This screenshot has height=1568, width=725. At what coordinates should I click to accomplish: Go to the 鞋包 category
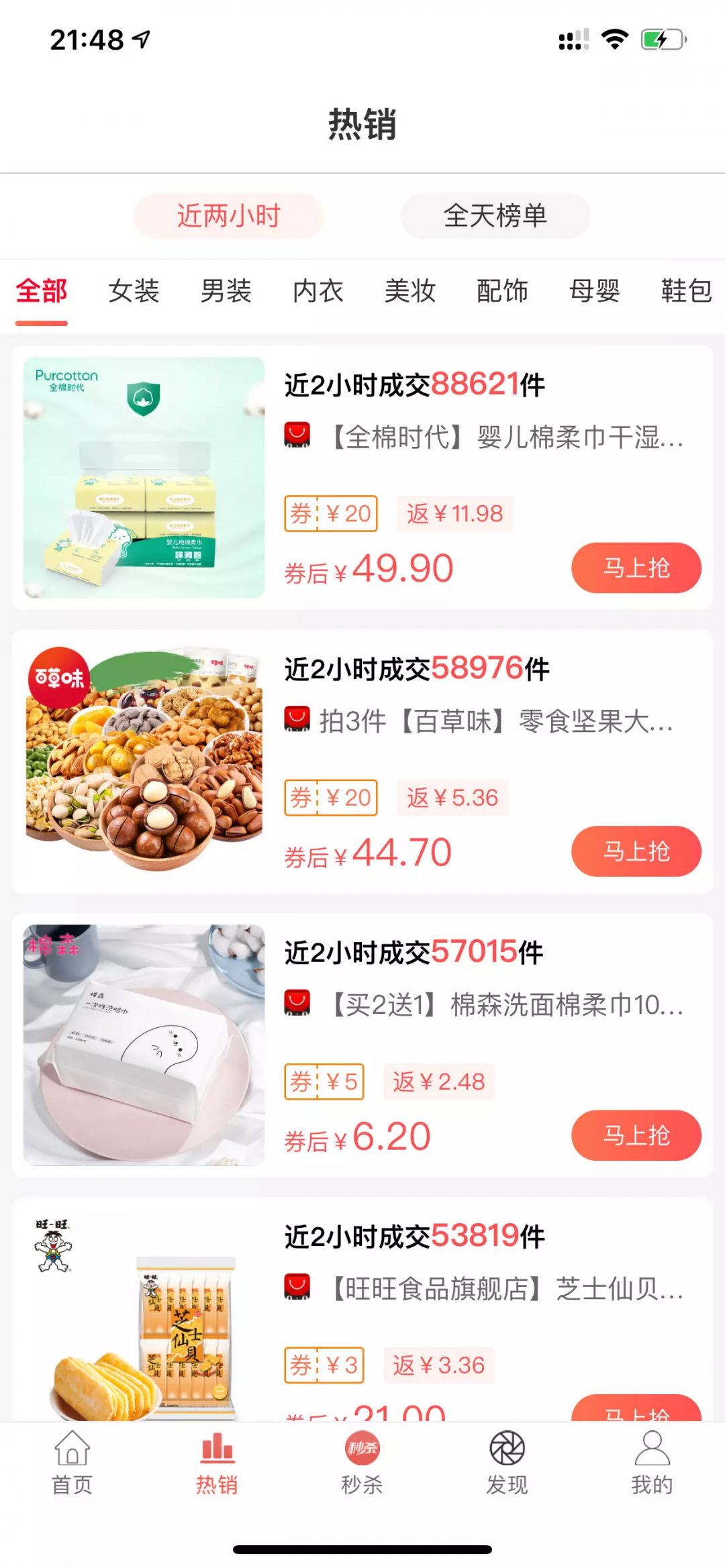(x=686, y=292)
